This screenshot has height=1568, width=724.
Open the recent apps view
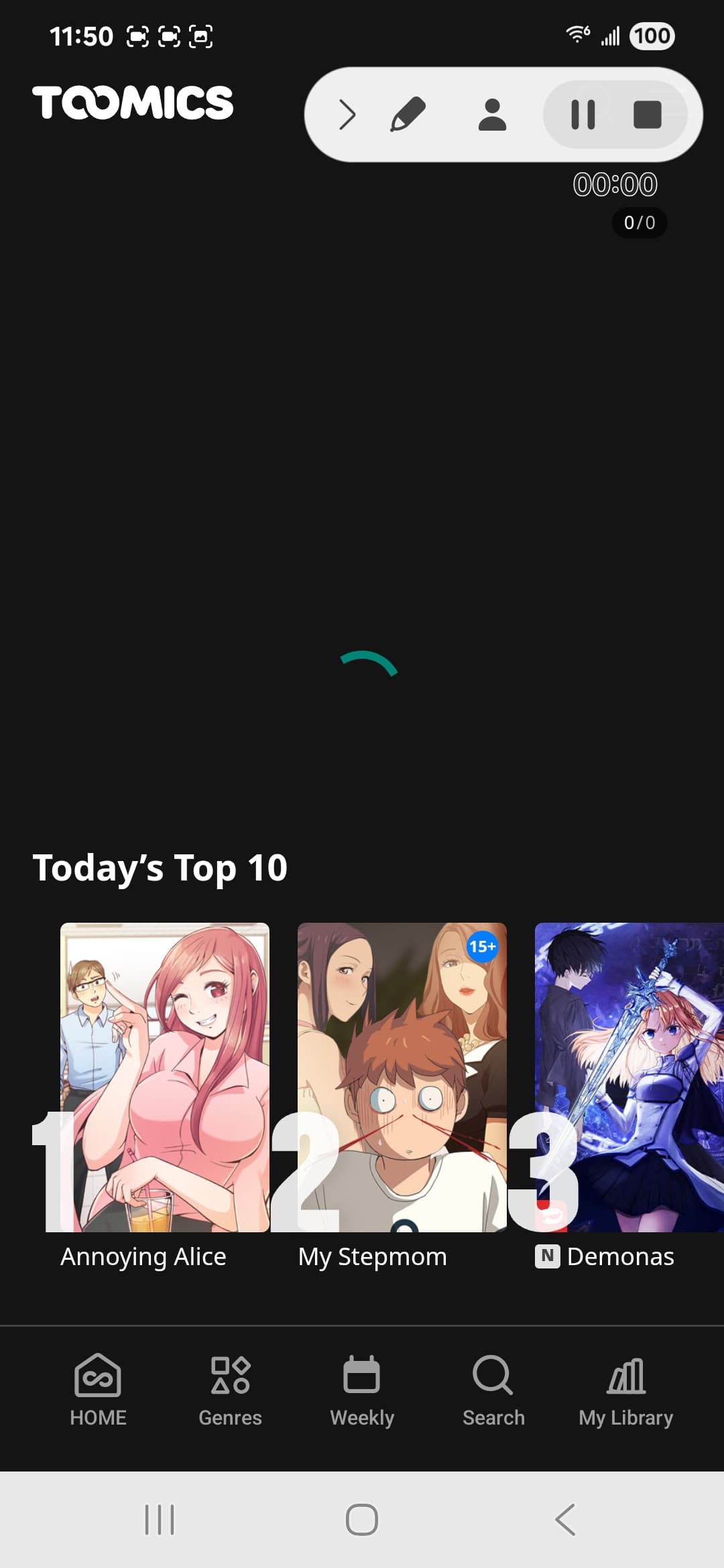point(160,1519)
